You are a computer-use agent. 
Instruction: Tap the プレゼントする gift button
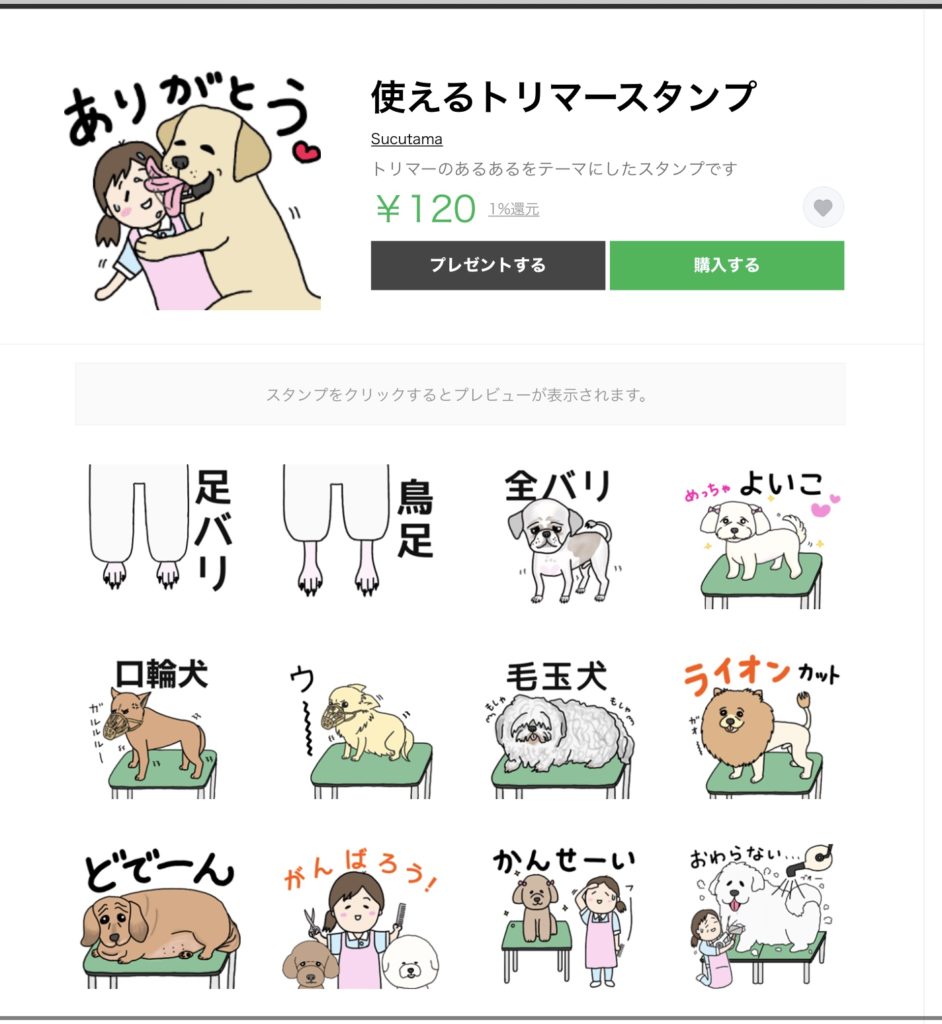(487, 265)
